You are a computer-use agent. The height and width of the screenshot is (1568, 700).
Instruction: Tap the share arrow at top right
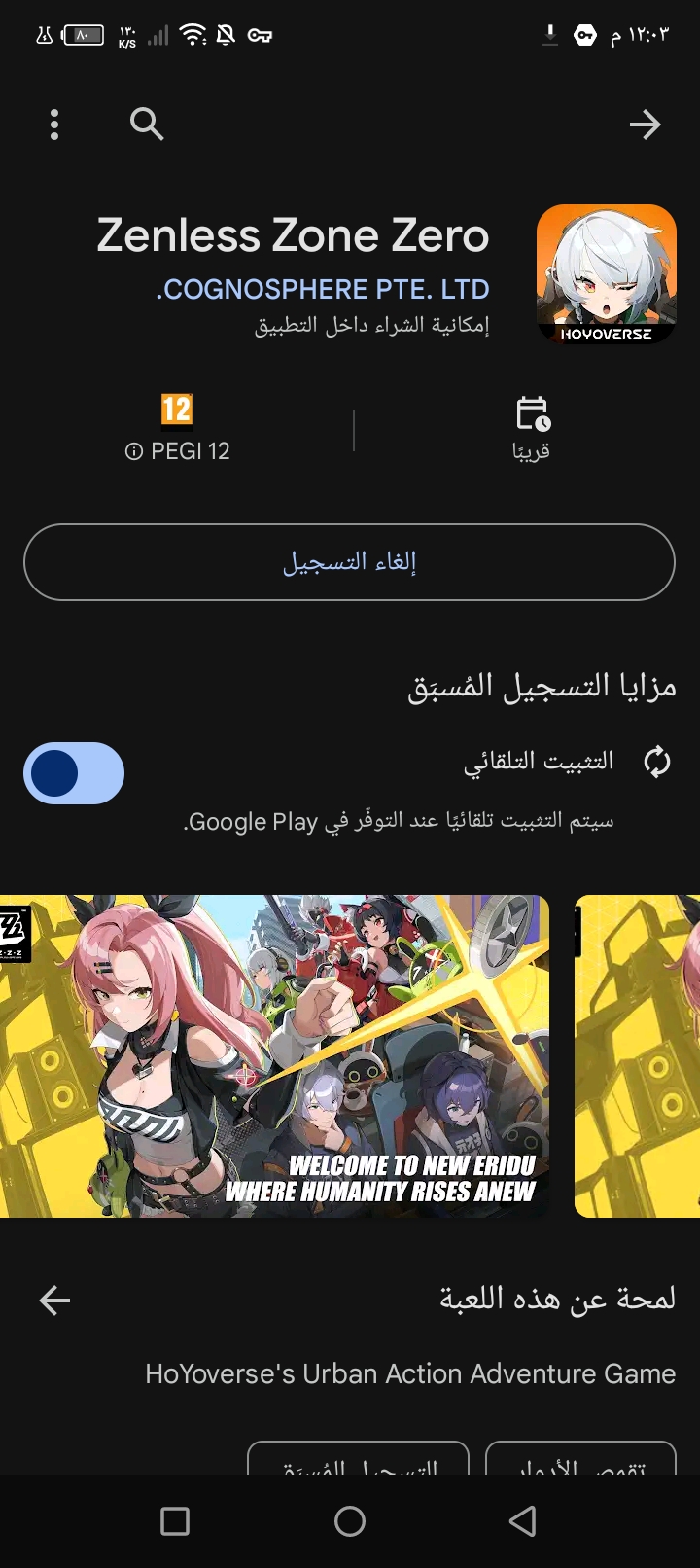(x=646, y=125)
